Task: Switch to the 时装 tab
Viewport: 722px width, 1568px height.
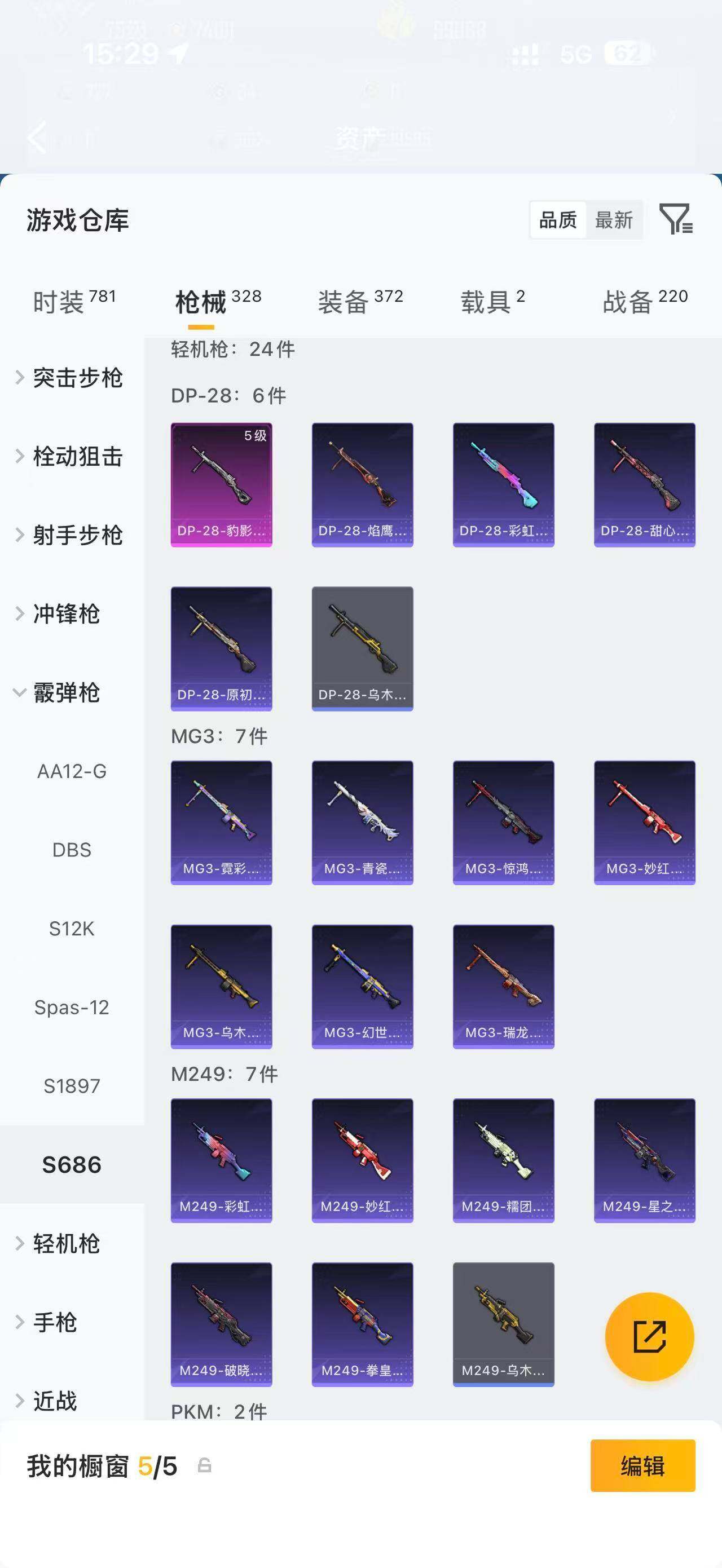Action: click(x=74, y=301)
